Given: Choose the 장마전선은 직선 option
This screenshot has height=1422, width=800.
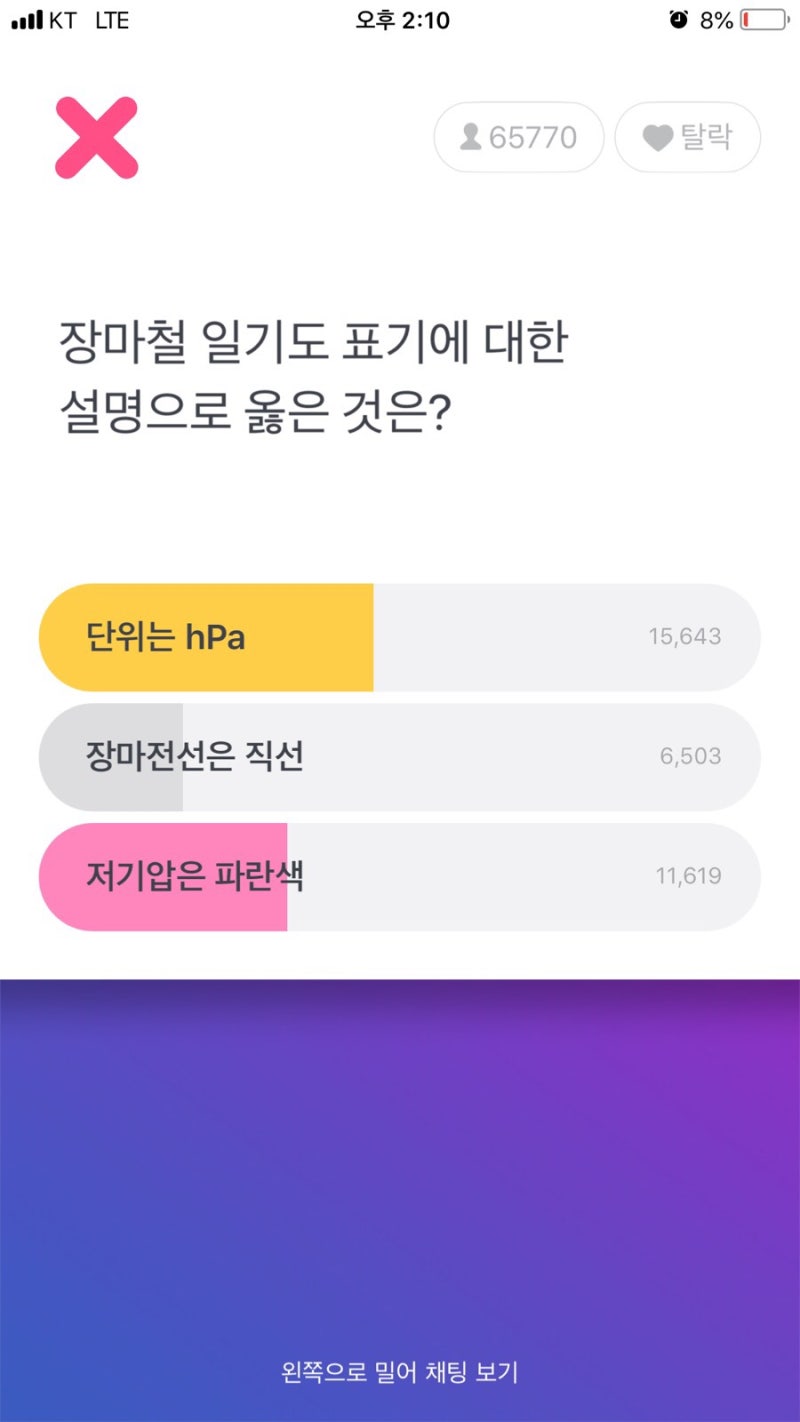Looking at the screenshot, I should [399, 757].
